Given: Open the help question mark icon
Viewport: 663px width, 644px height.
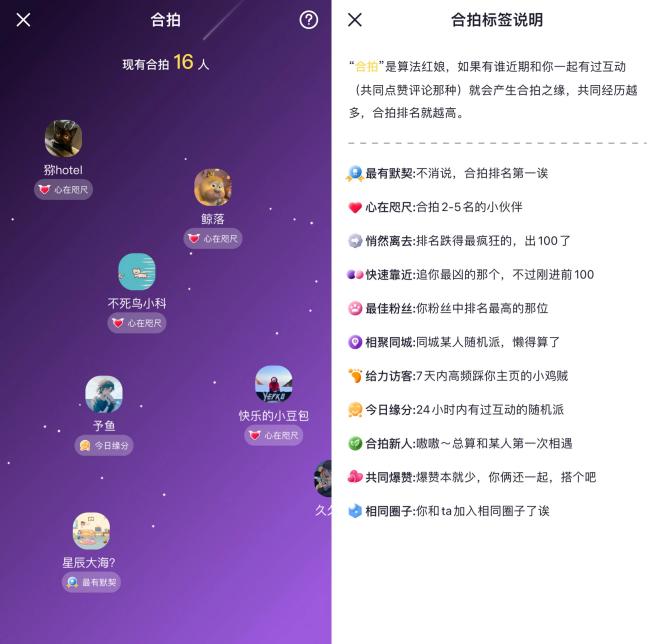Looking at the screenshot, I should (x=308, y=20).
